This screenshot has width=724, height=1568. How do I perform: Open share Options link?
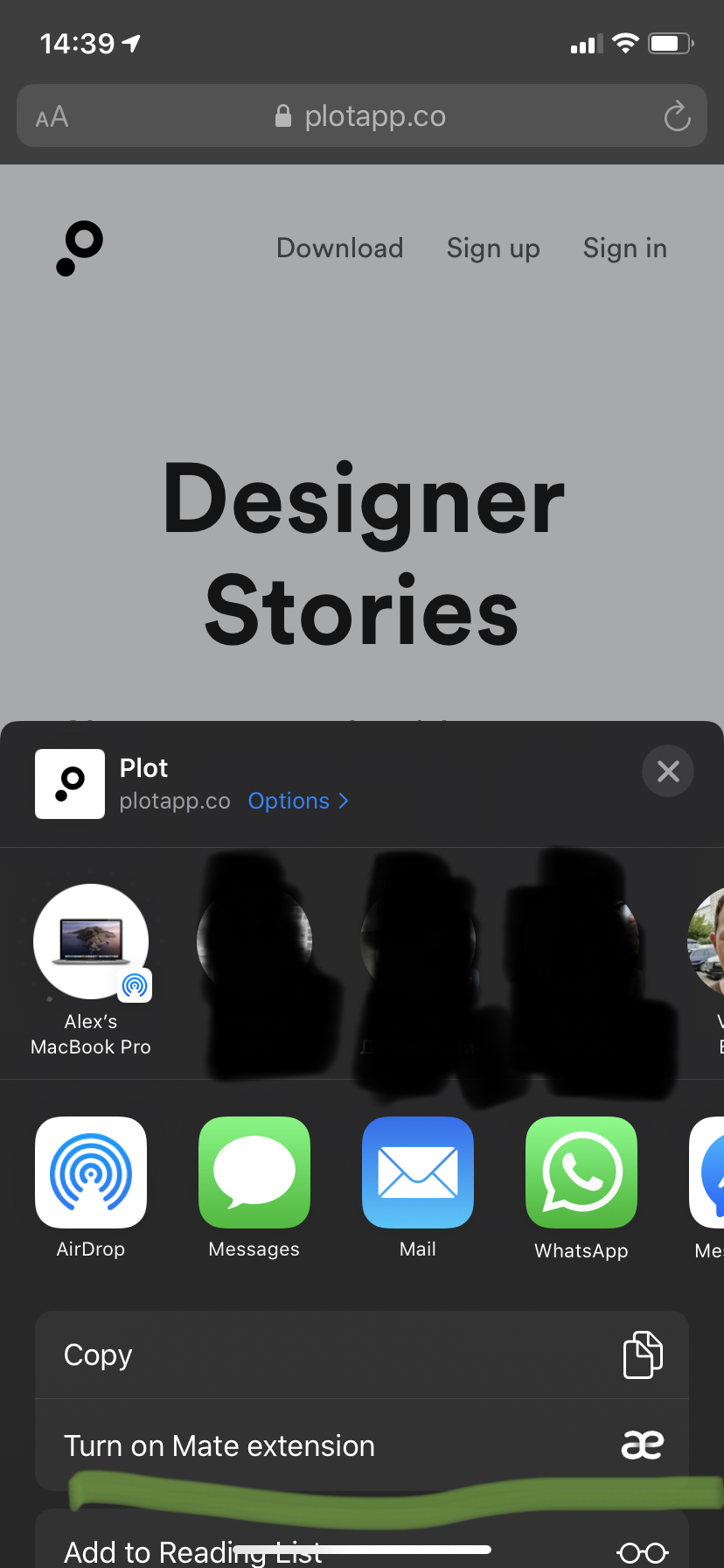[298, 801]
